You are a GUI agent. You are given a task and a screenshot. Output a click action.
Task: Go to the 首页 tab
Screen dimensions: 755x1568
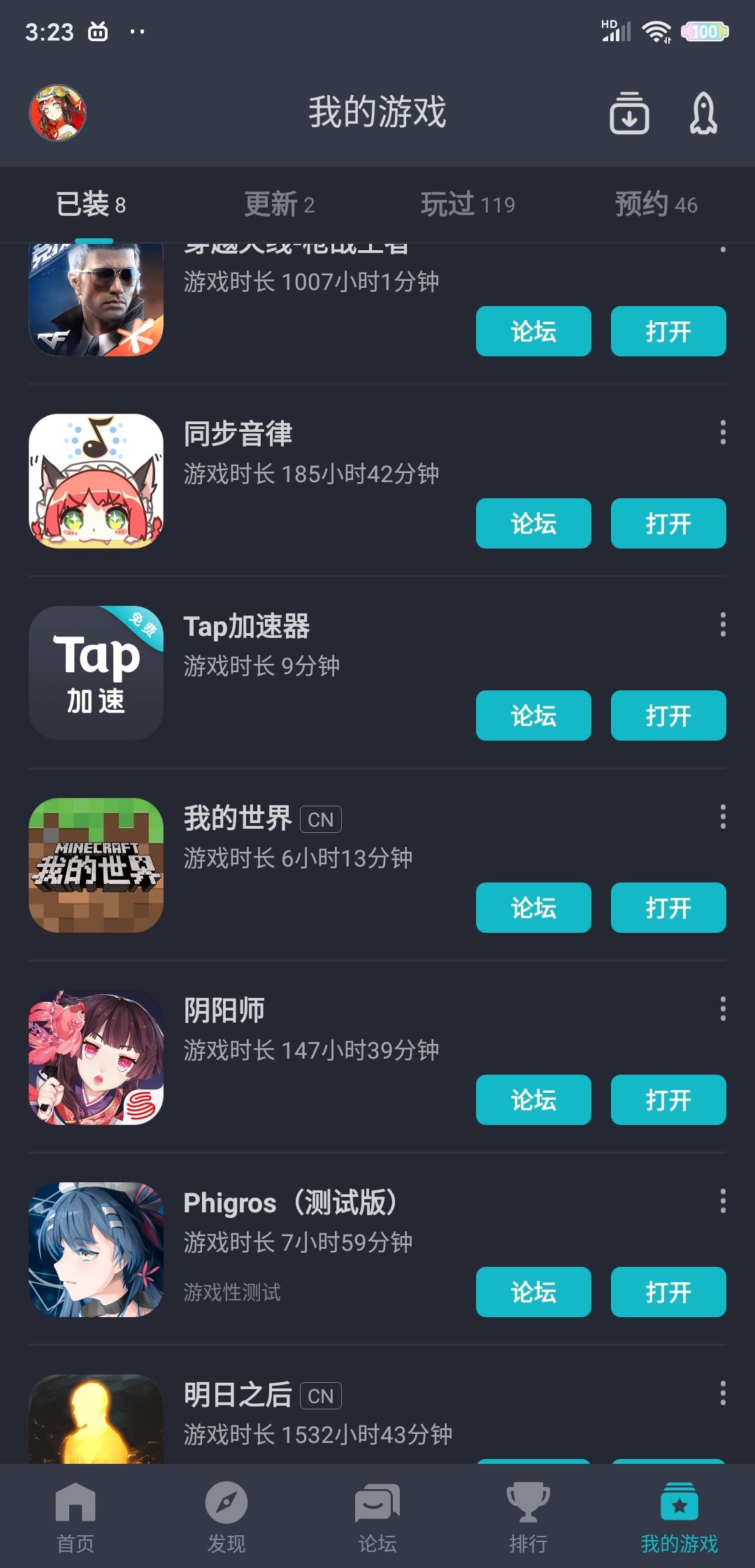(75, 1516)
